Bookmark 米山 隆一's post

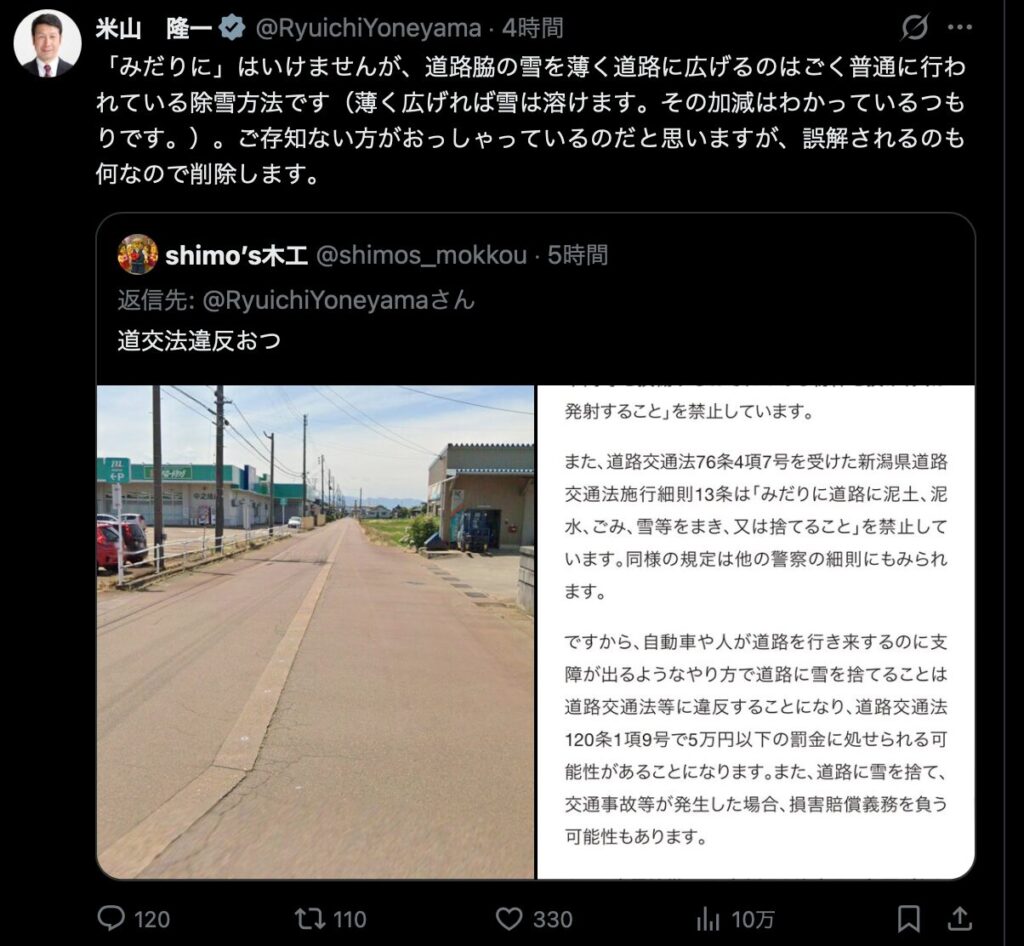click(x=908, y=918)
